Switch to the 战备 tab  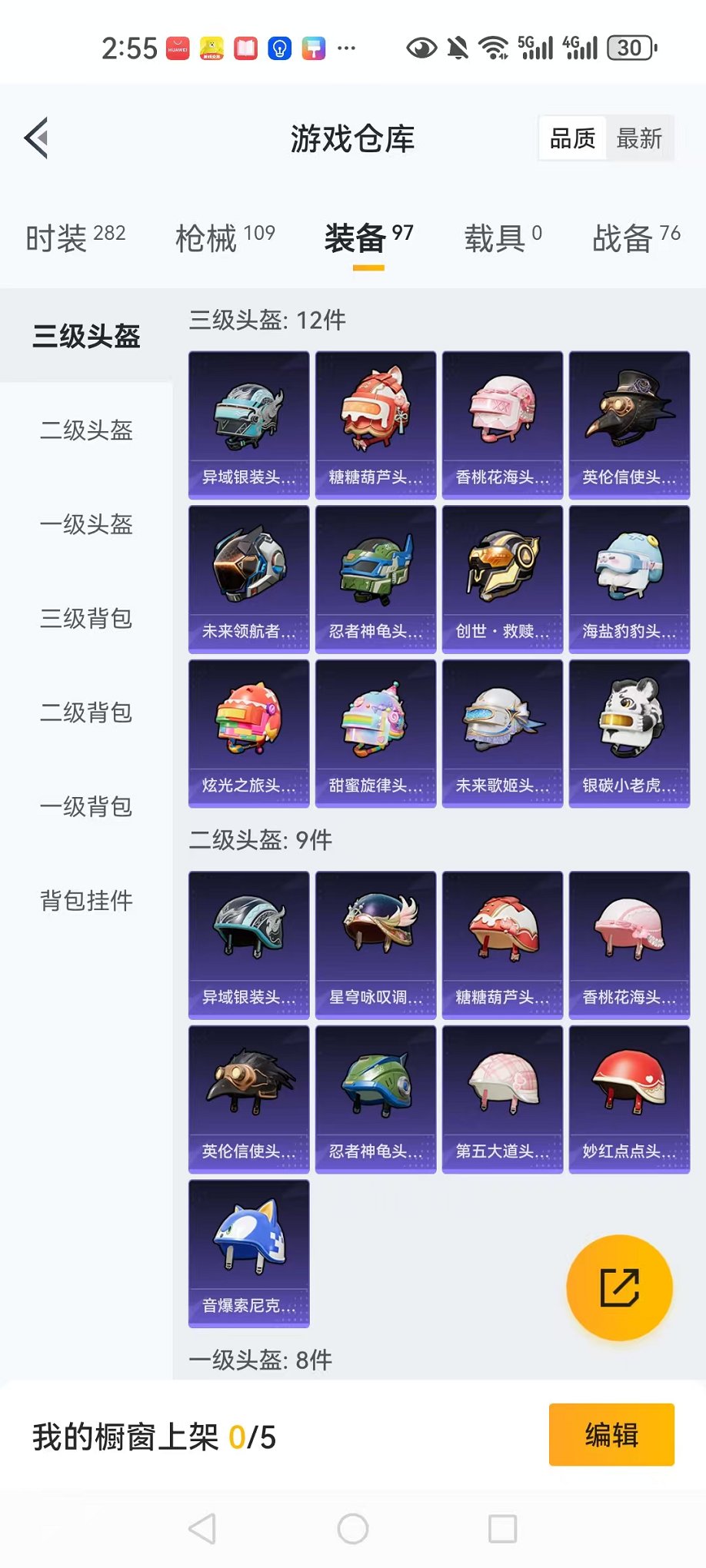point(635,238)
